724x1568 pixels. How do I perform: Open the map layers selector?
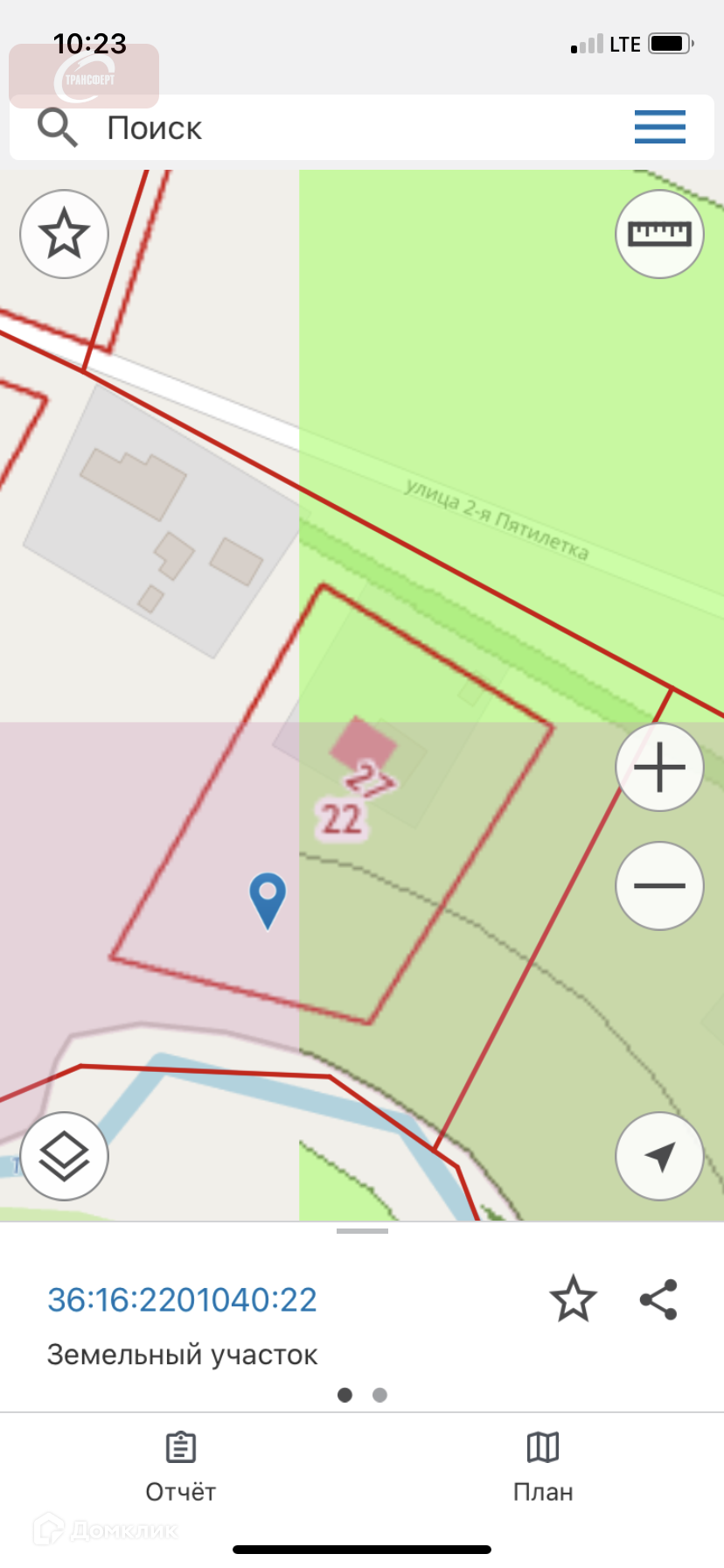click(x=64, y=1156)
